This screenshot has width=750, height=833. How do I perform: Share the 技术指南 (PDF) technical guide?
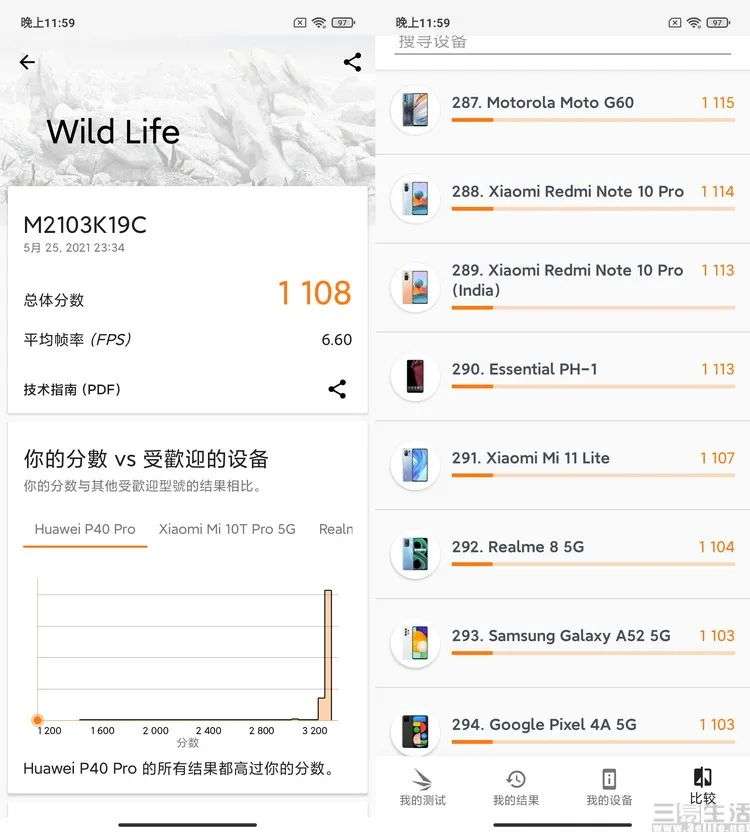point(337,389)
